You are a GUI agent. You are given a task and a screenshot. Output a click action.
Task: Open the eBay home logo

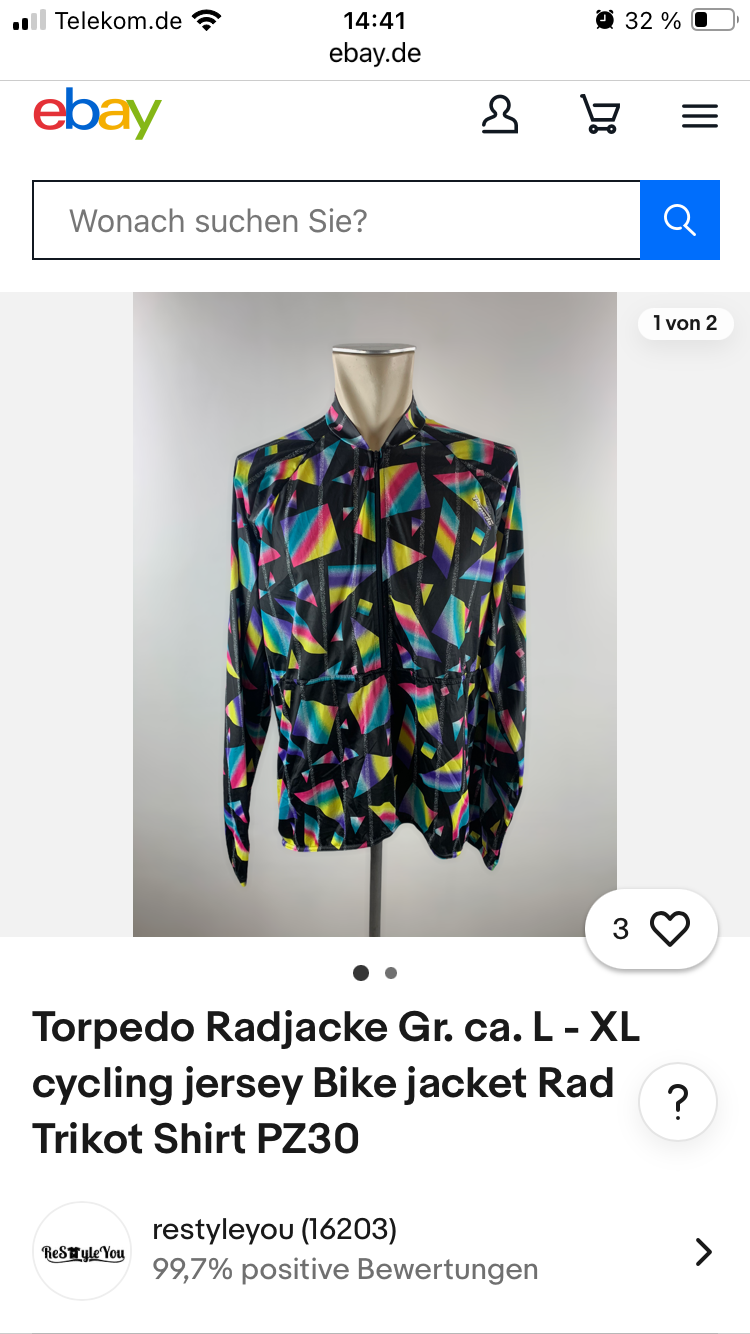tap(97, 115)
